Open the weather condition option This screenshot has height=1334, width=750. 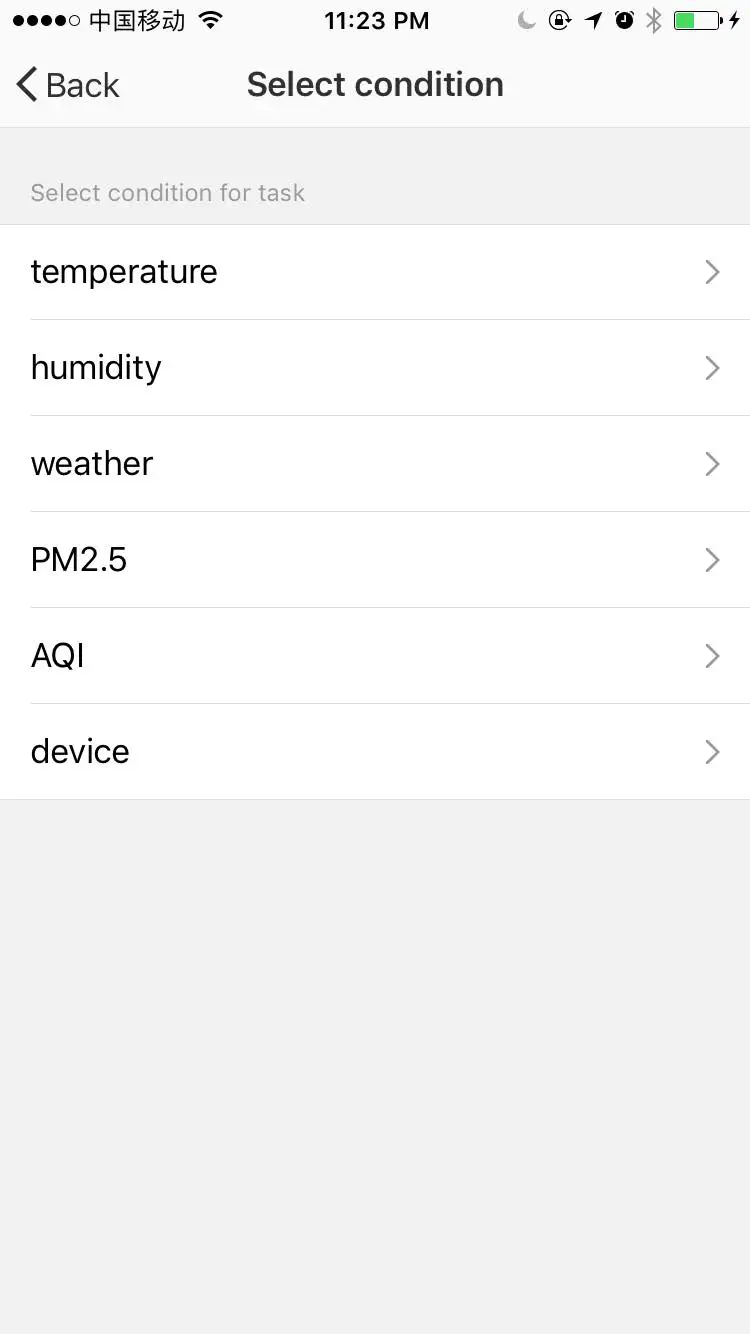coord(374,464)
